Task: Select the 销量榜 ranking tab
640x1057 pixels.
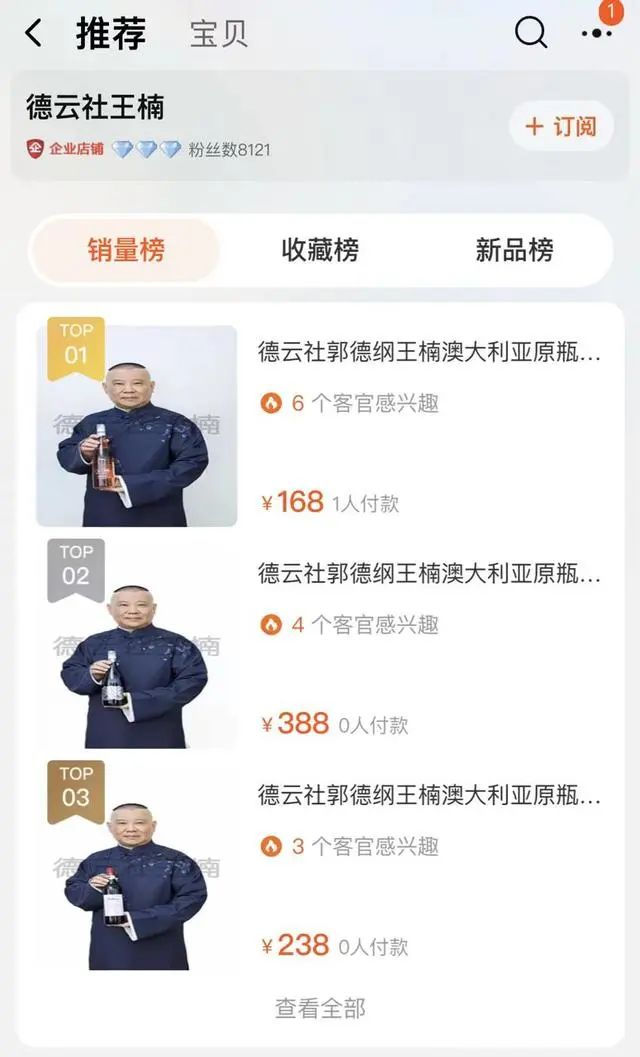Action: (x=126, y=250)
